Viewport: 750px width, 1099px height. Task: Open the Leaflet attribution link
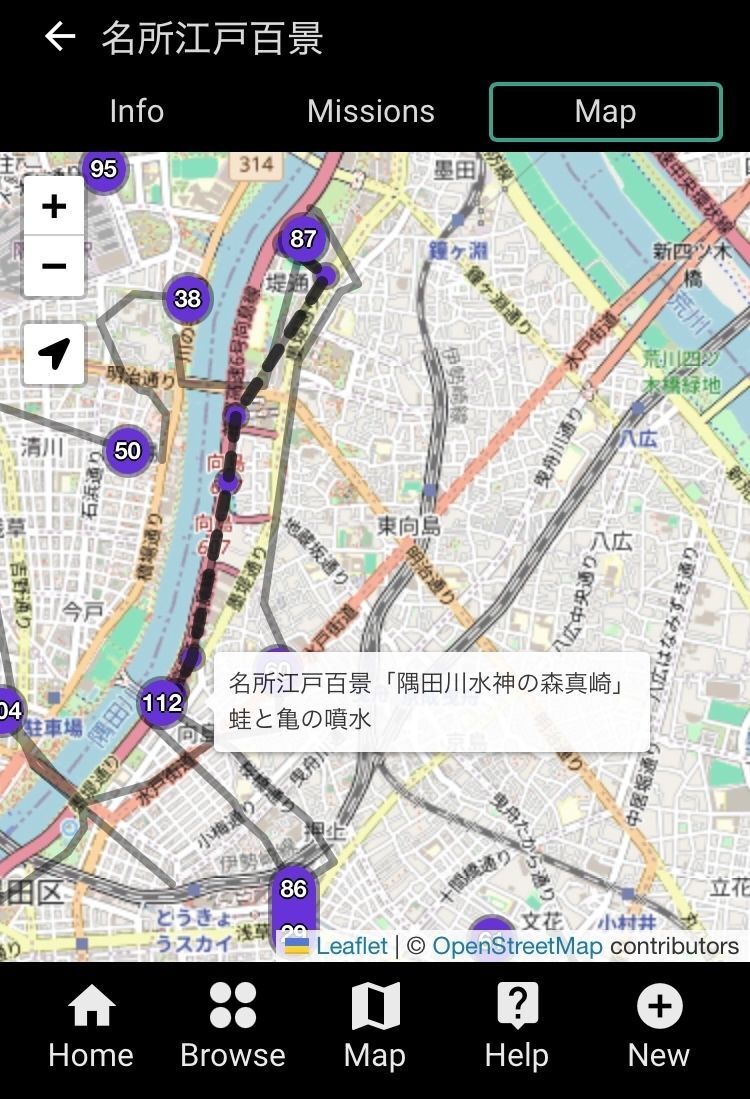(x=351, y=946)
